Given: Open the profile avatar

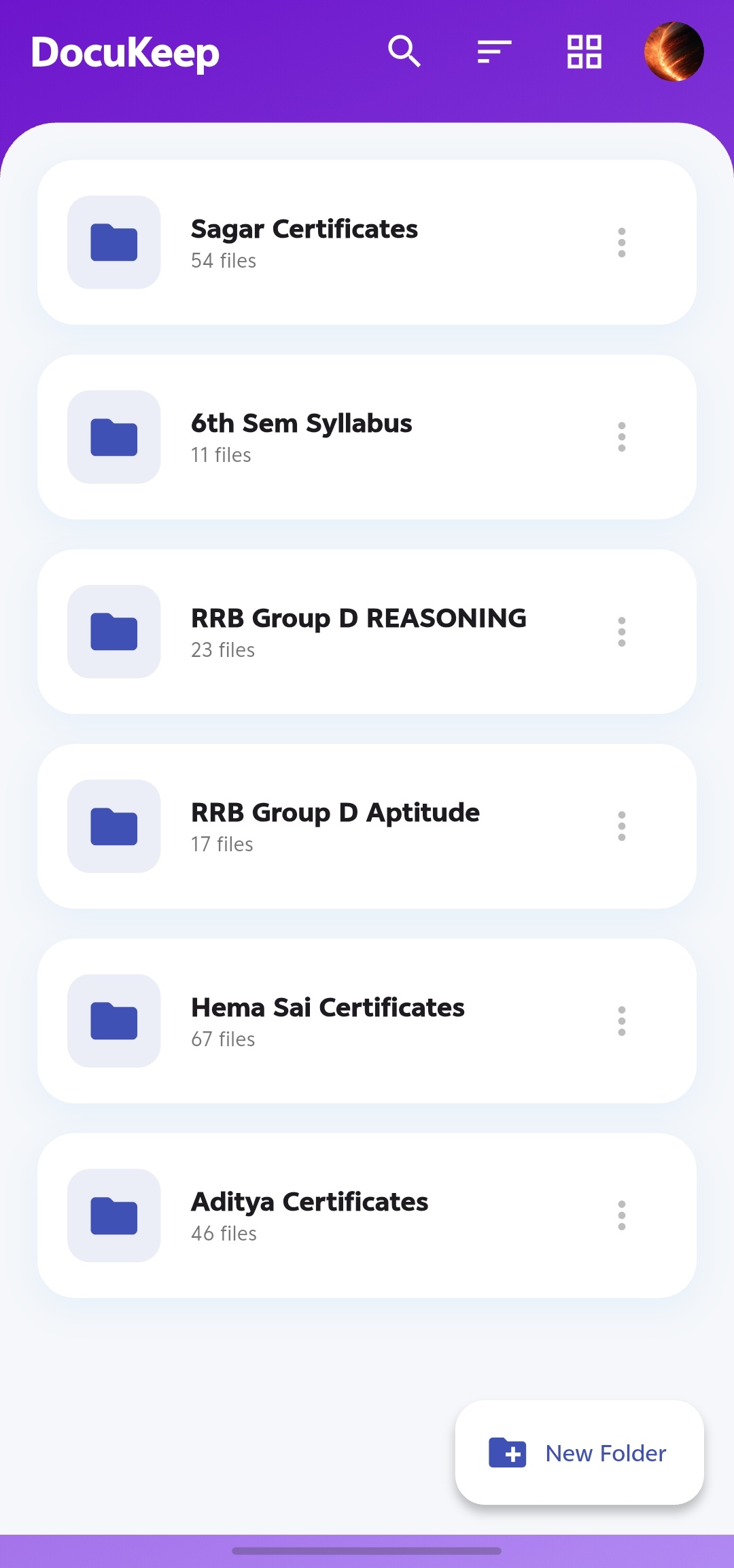Looking at the screenshot, I should 674,52.
